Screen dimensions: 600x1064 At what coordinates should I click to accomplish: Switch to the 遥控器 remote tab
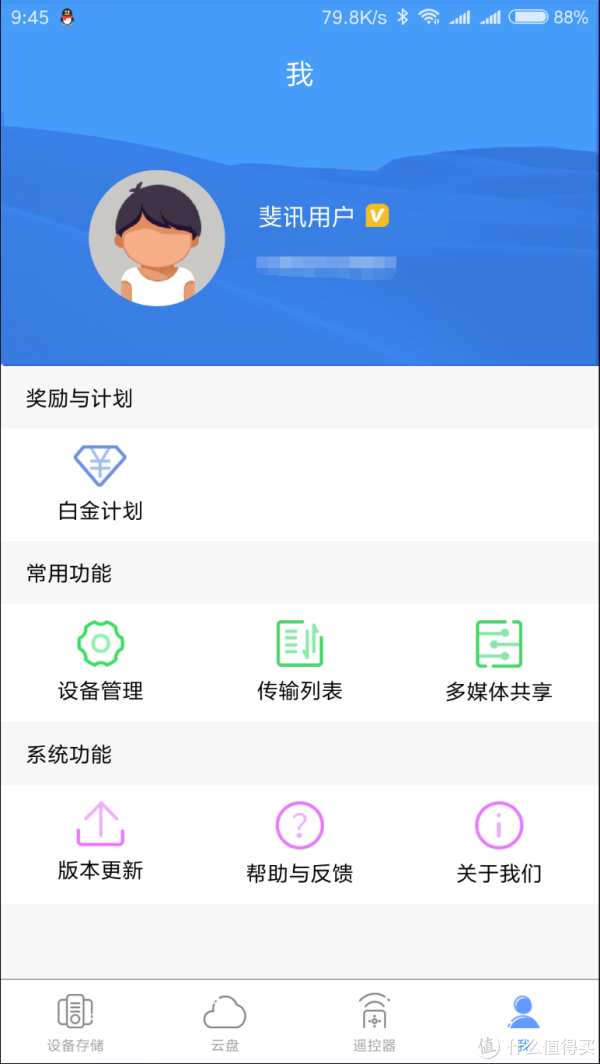(375, 1022)
